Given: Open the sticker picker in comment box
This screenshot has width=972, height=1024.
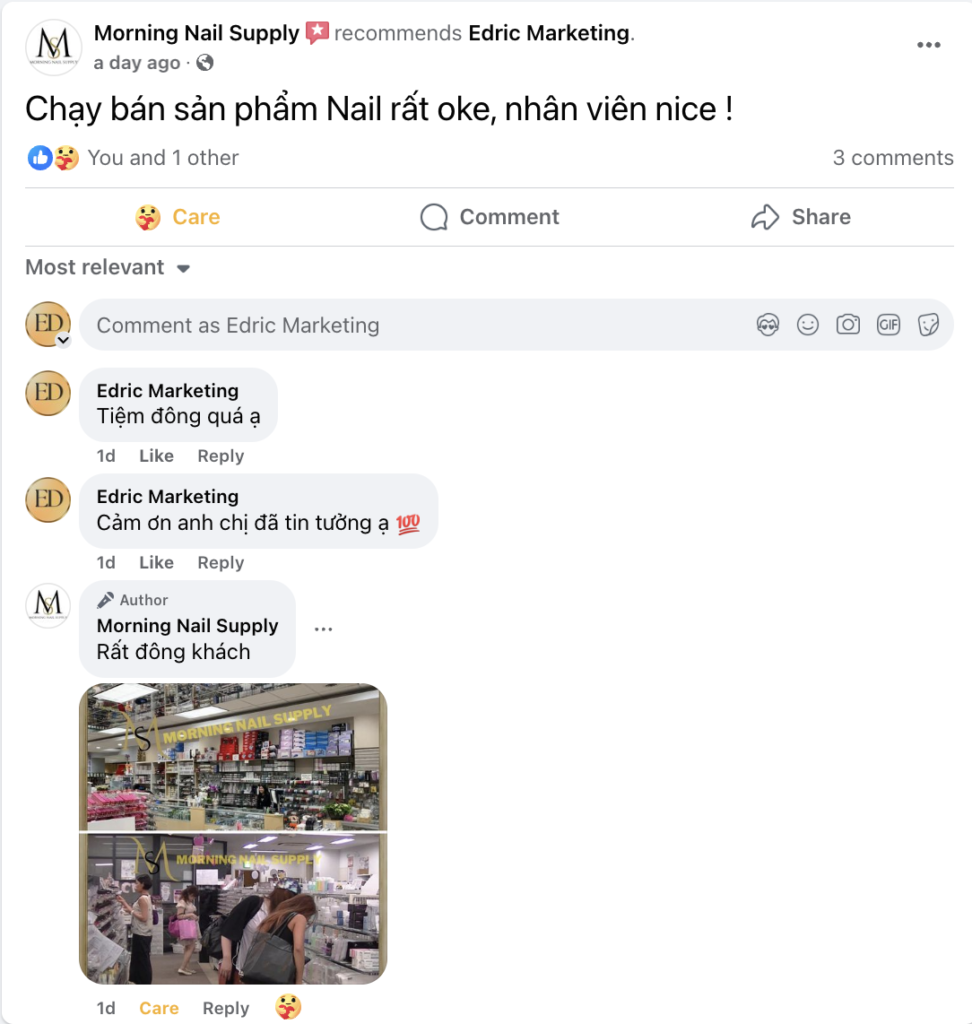Looking at the screenshot, I should pyautogui.click(x=928, y=324).
